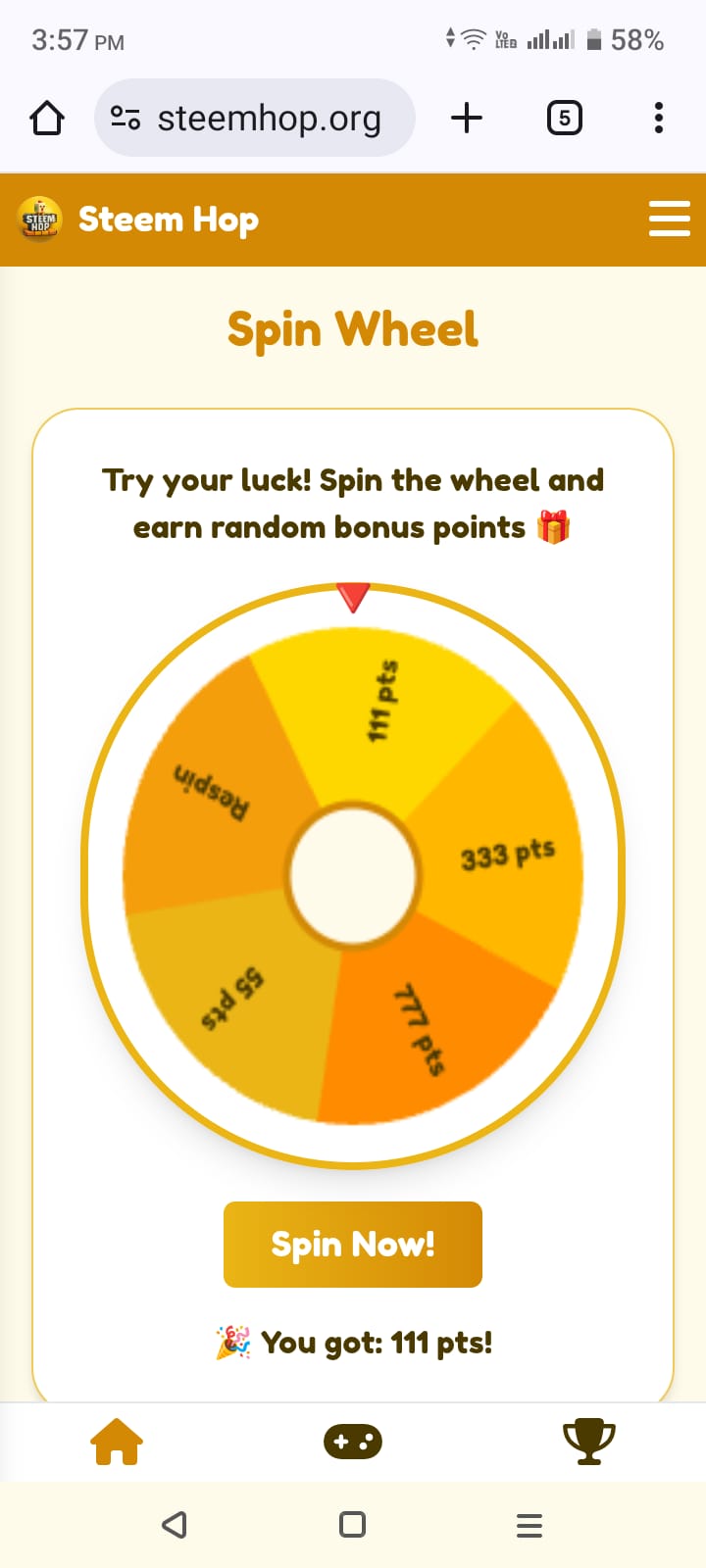Image resolution: width=706 pixels, height=1568 pixels.
Task: Go back with the system back button
Action: click(x=175, y=1525)
